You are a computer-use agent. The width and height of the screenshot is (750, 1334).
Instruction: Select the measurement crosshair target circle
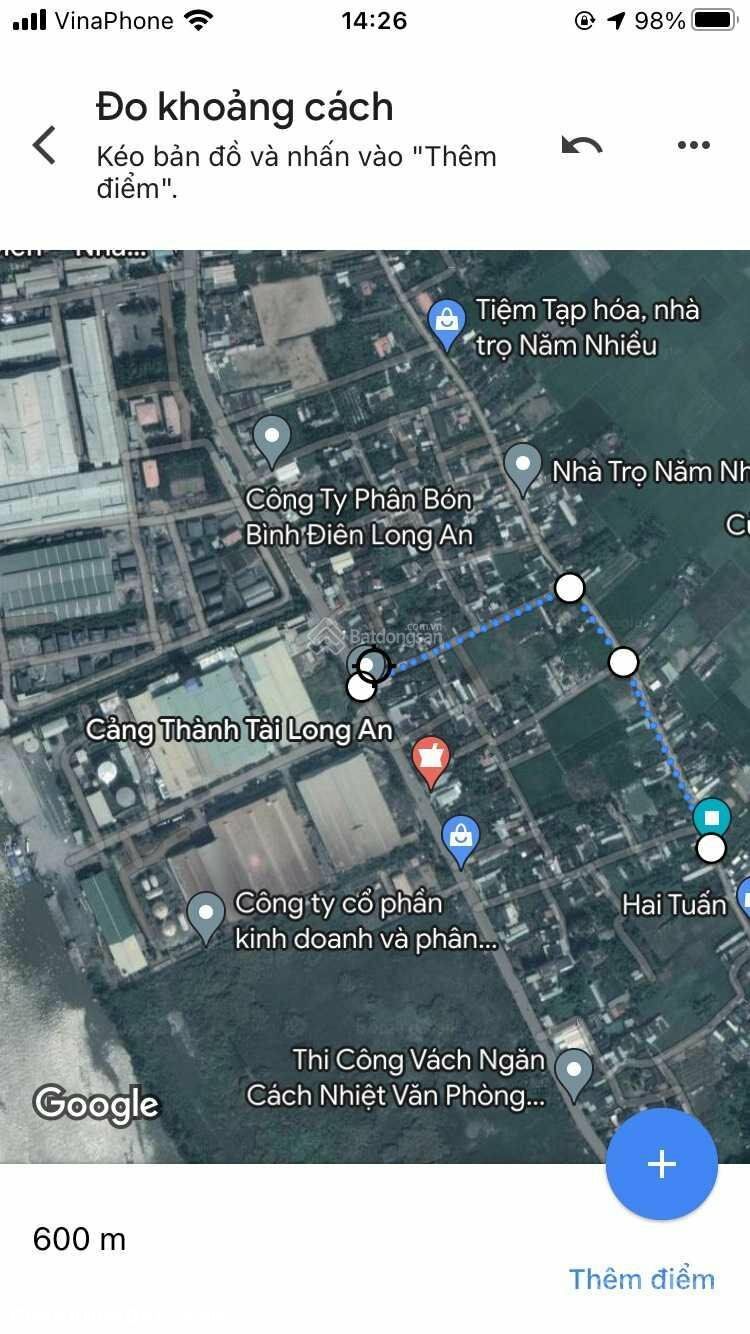[x=371, y=665]
